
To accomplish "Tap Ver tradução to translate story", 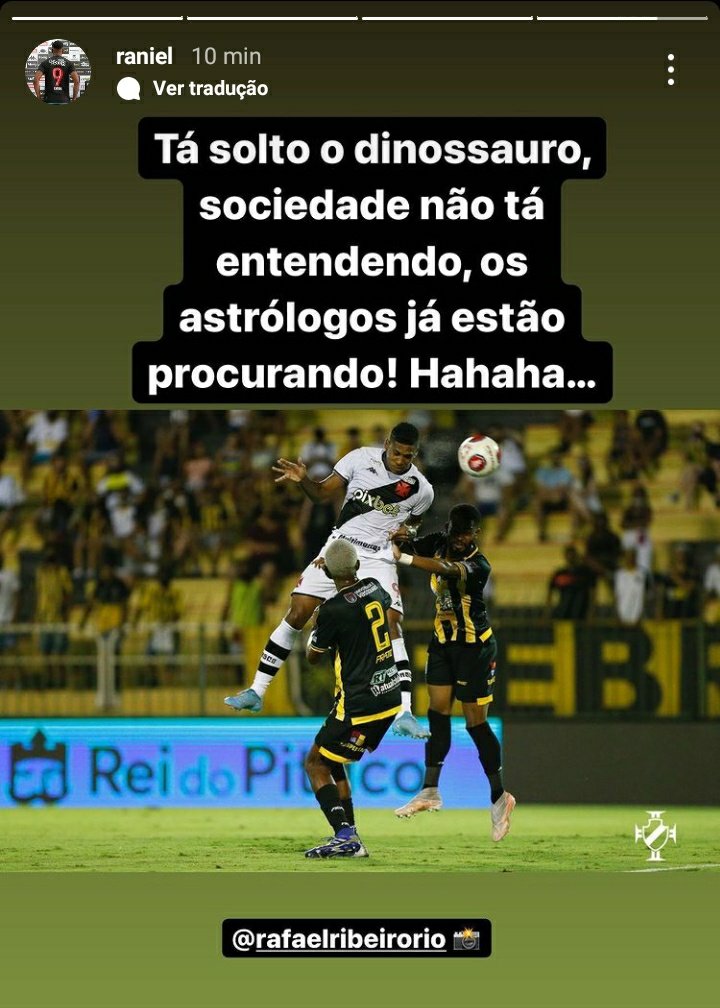I will pos(210,88).
